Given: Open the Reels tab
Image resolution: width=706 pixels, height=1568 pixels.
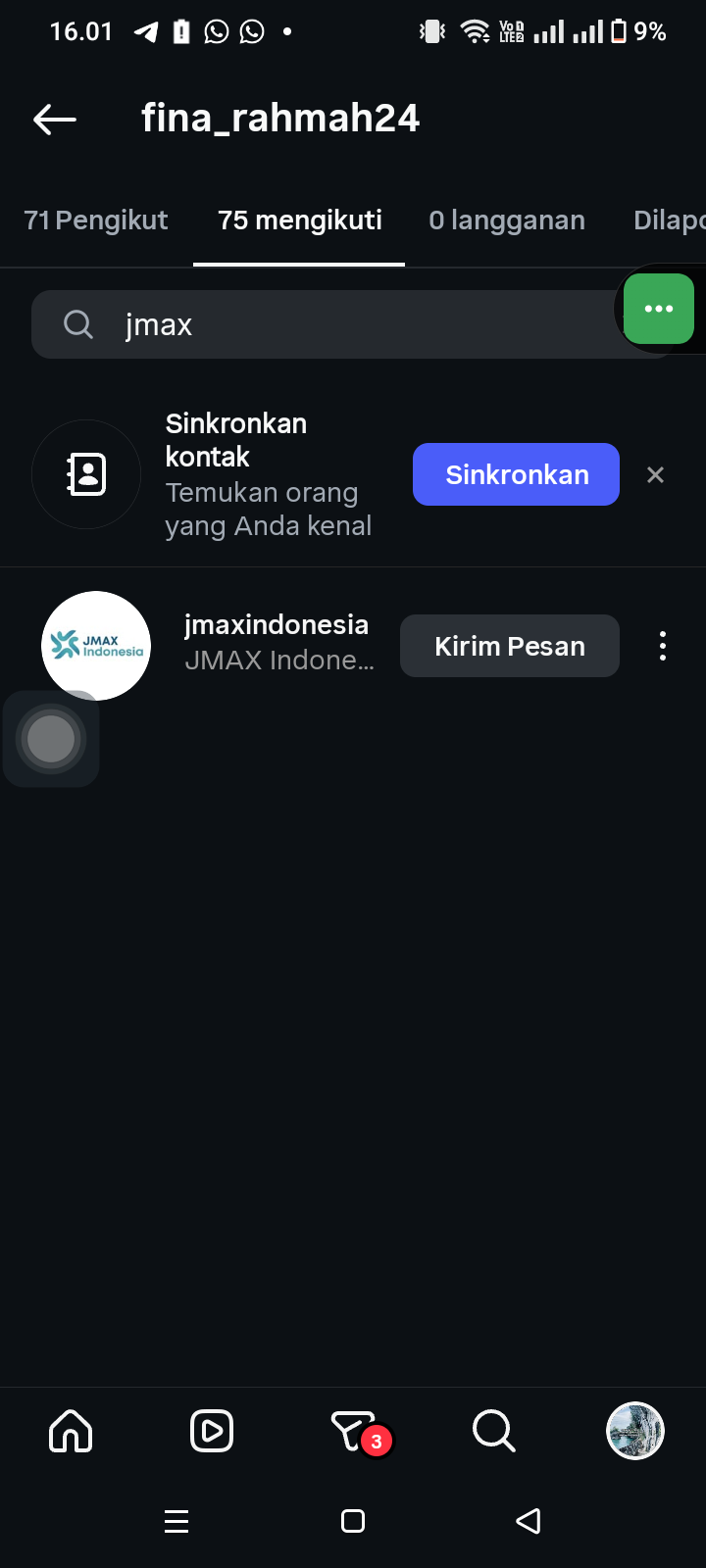Looking at the screenshot, I should click(212, 1431).
